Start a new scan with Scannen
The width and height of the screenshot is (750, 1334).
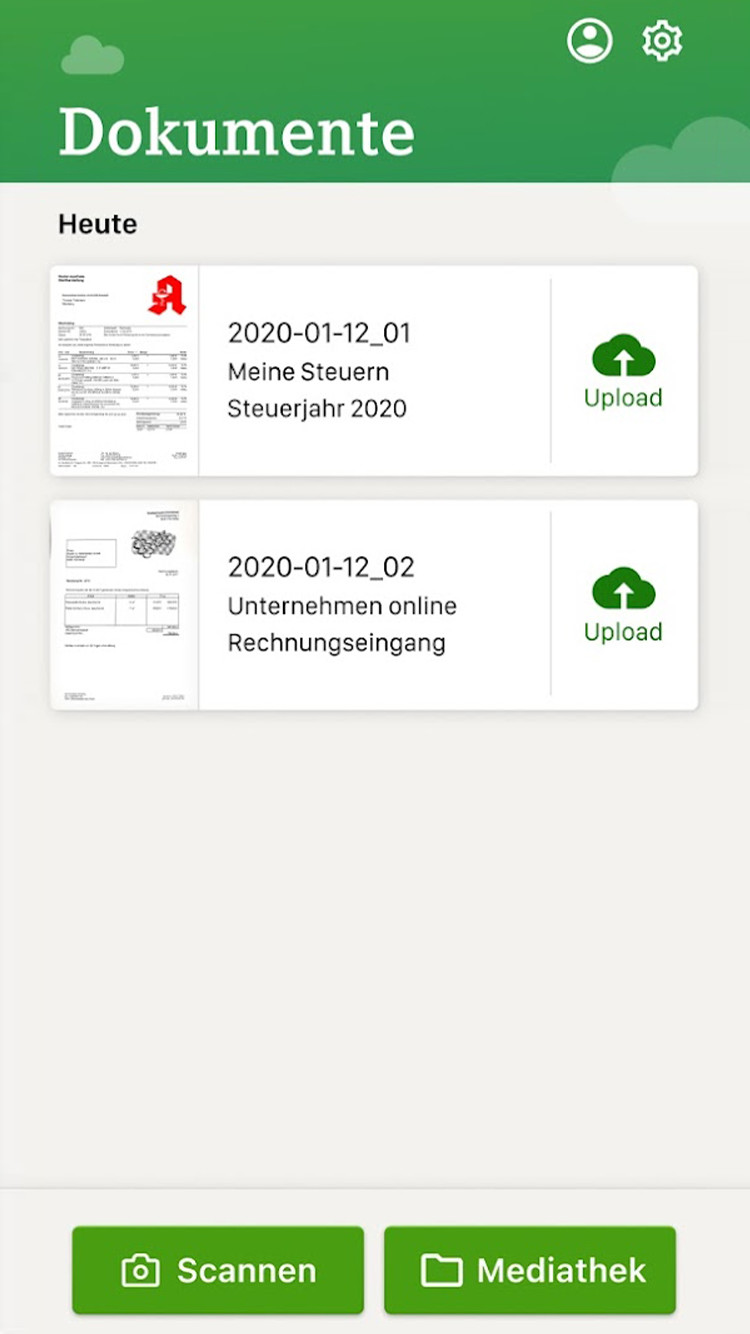point(218,1270)
